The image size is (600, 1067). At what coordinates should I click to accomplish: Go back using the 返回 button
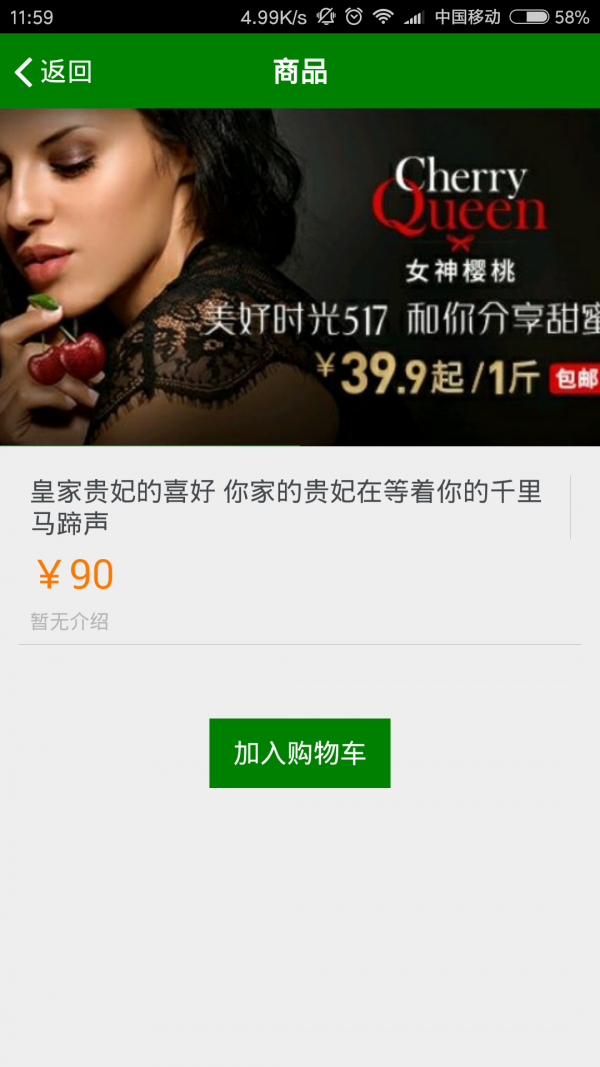tap(53, 72)
